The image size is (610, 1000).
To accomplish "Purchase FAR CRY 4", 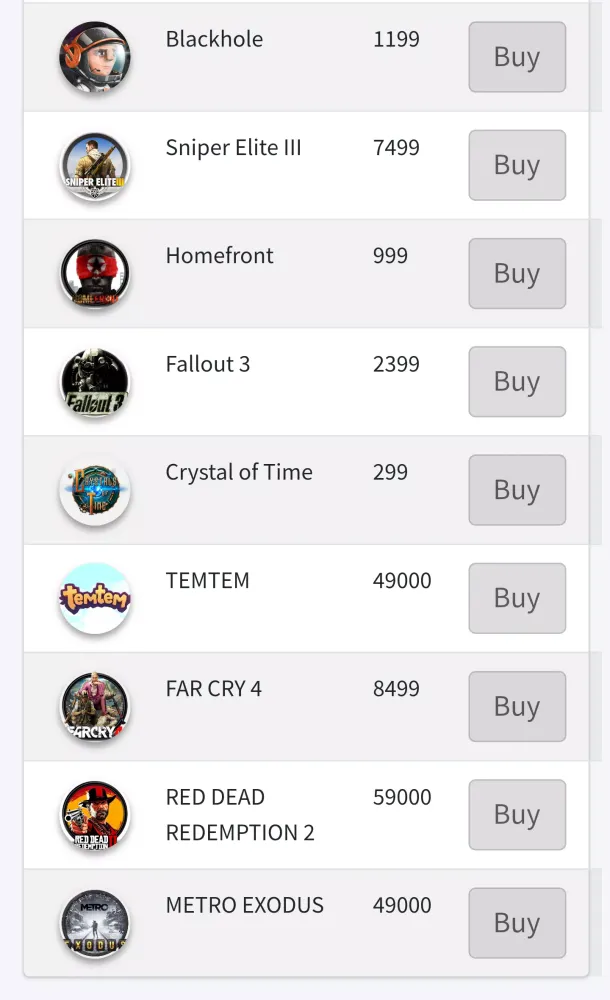I will point(517,706).
